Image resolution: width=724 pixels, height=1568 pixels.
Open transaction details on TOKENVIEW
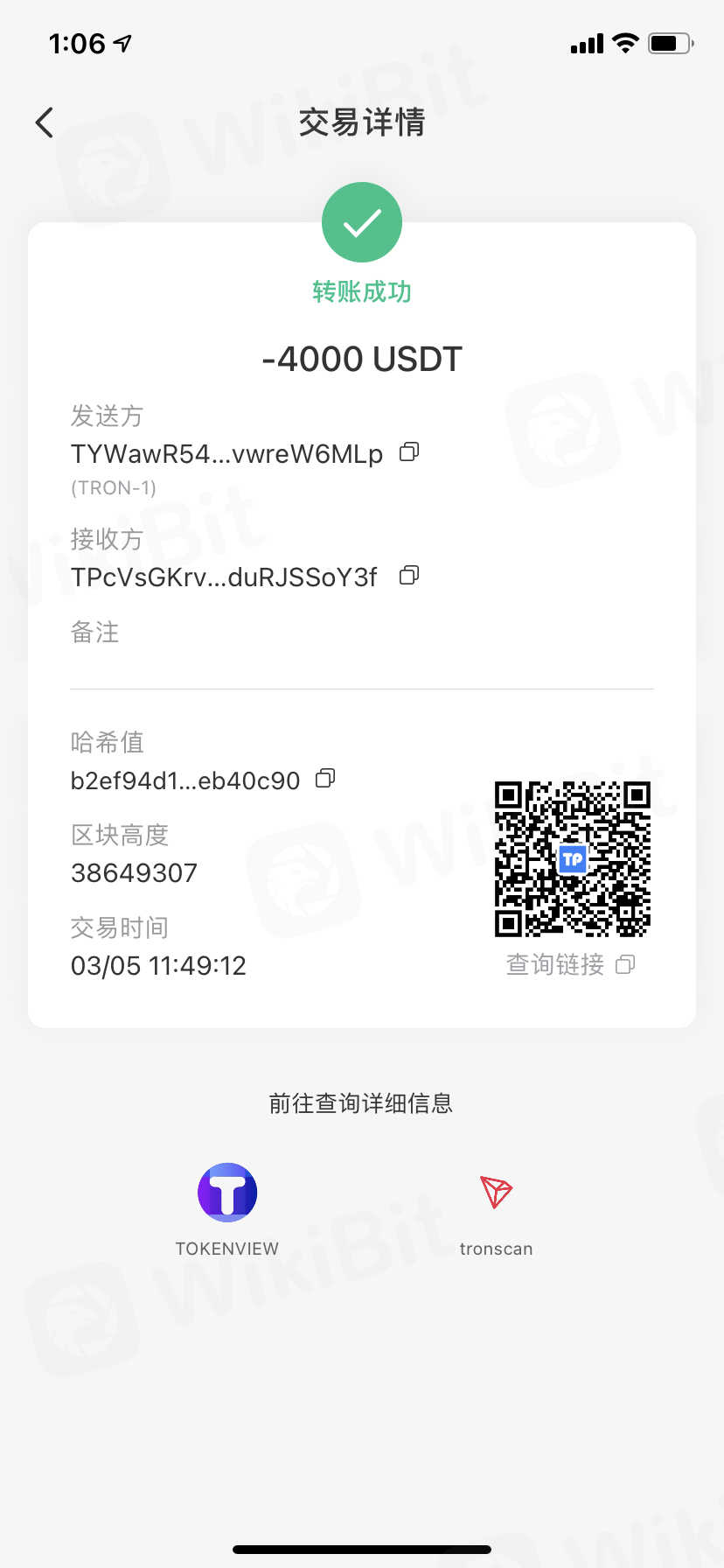227,1193
